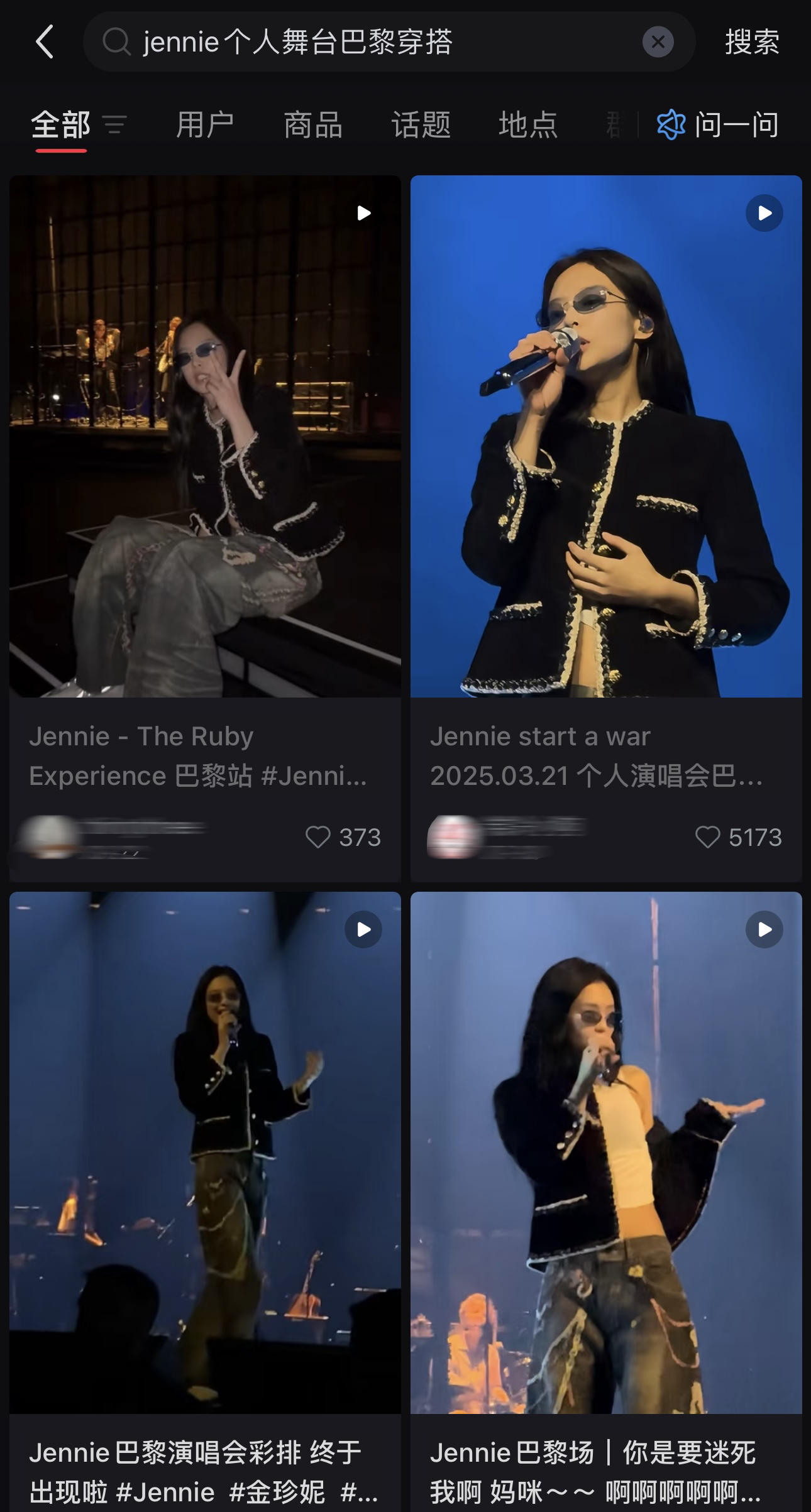Switch to the 地点 tab

point(528,124)
